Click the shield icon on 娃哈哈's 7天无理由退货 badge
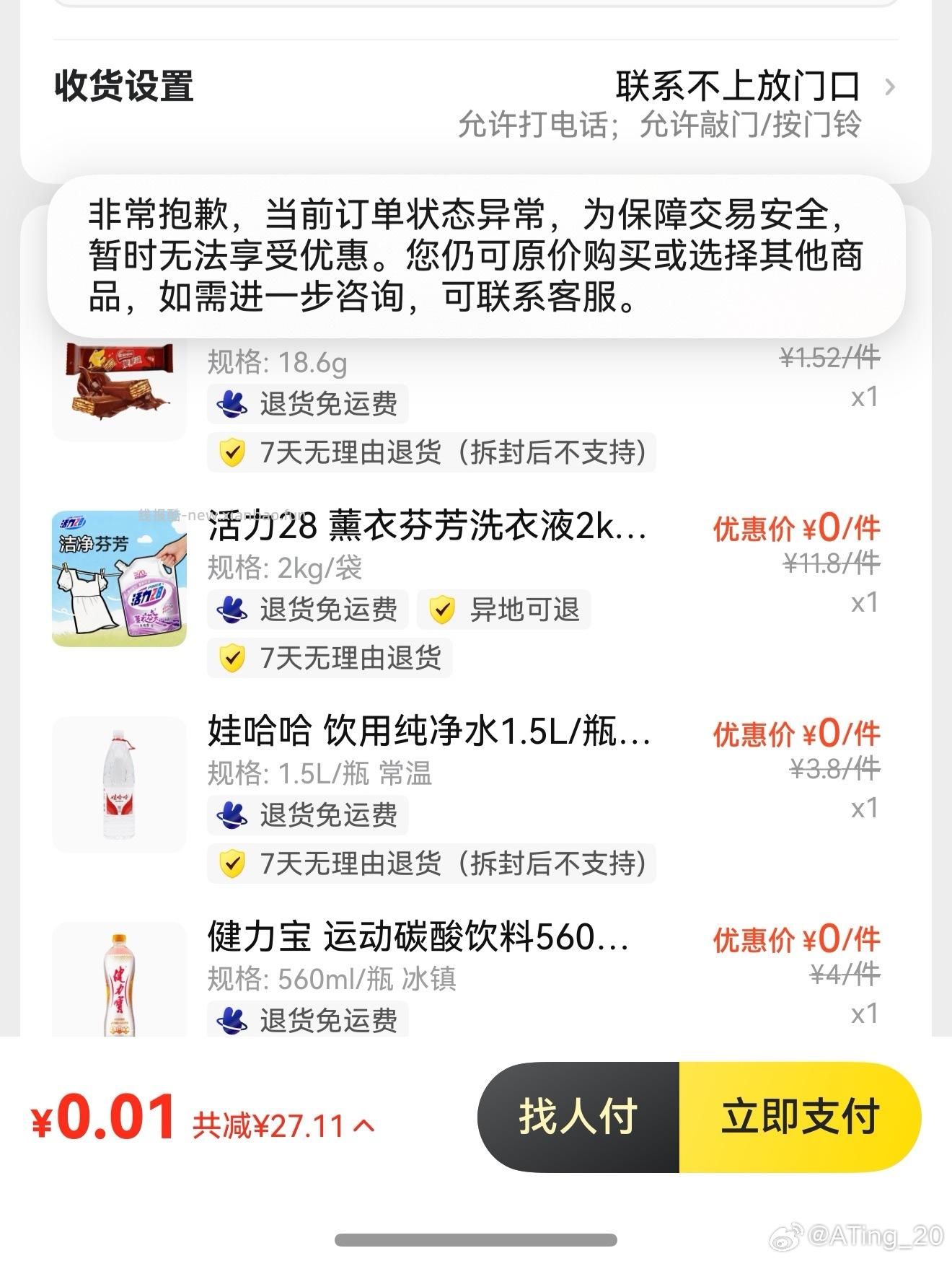 [x=233, y=863]
